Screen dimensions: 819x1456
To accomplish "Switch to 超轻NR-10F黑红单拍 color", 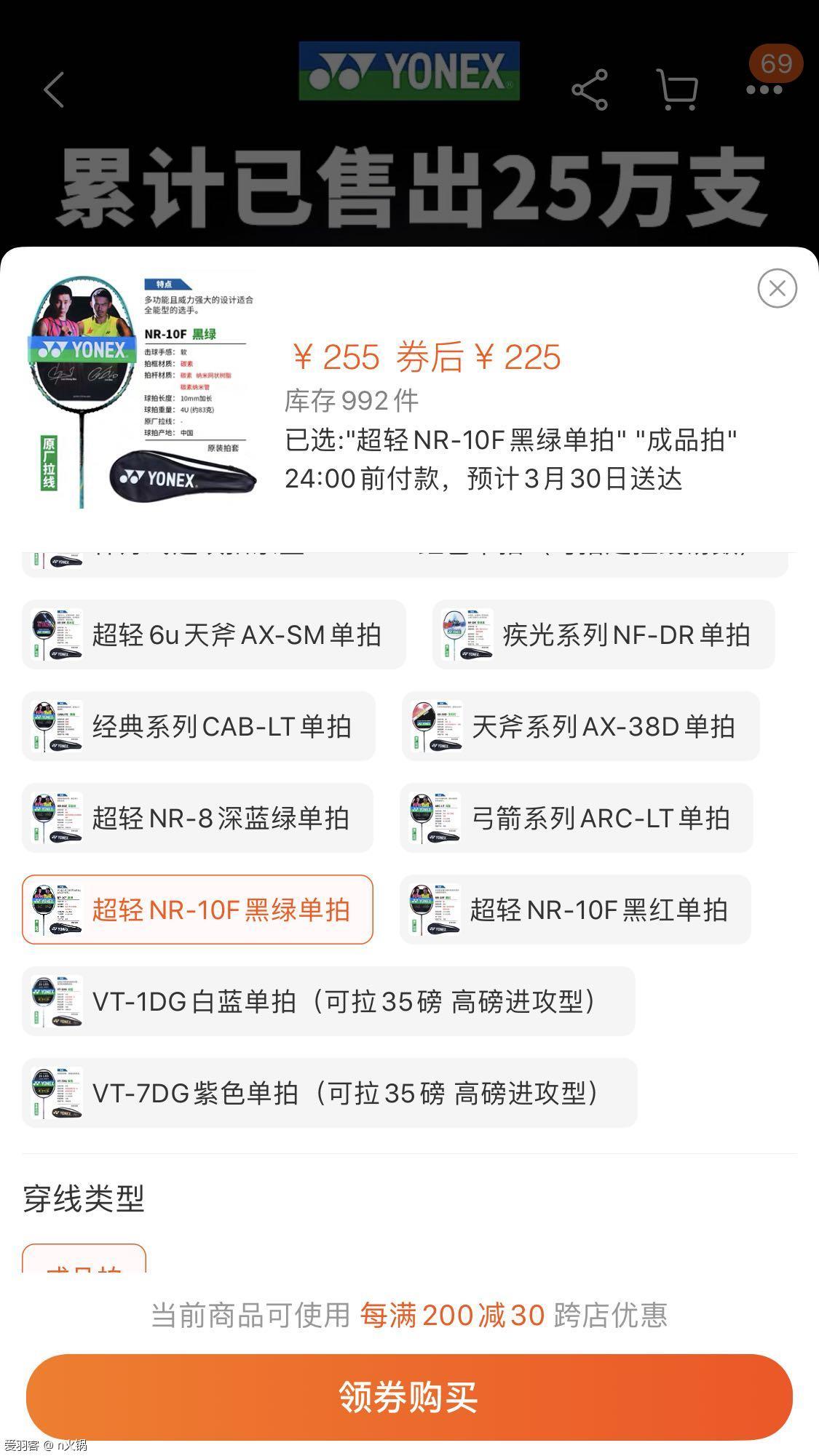I will tap(575, 910).
